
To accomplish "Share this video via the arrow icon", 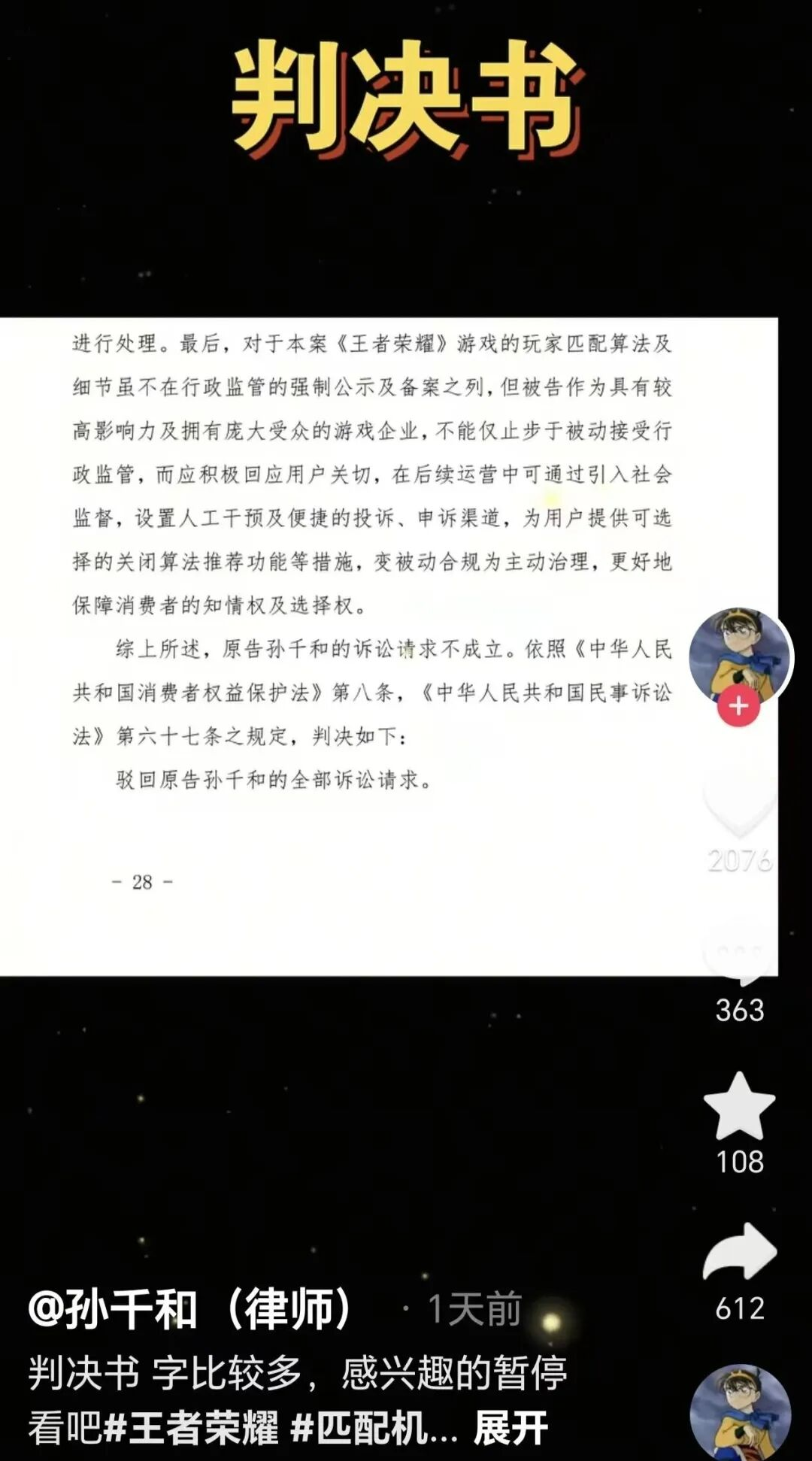I will 739,1253.
